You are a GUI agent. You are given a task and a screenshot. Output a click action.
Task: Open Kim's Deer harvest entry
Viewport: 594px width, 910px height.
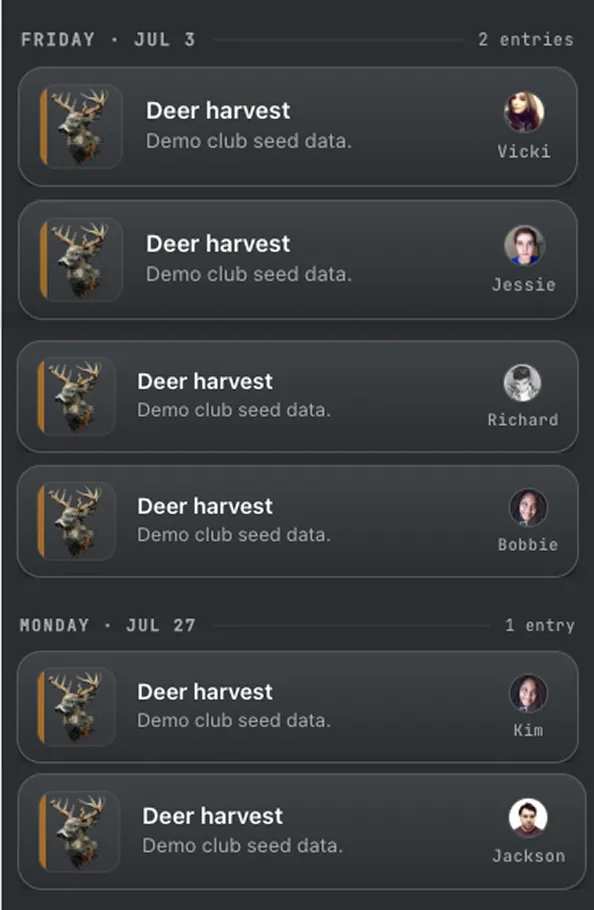(298, 707)
